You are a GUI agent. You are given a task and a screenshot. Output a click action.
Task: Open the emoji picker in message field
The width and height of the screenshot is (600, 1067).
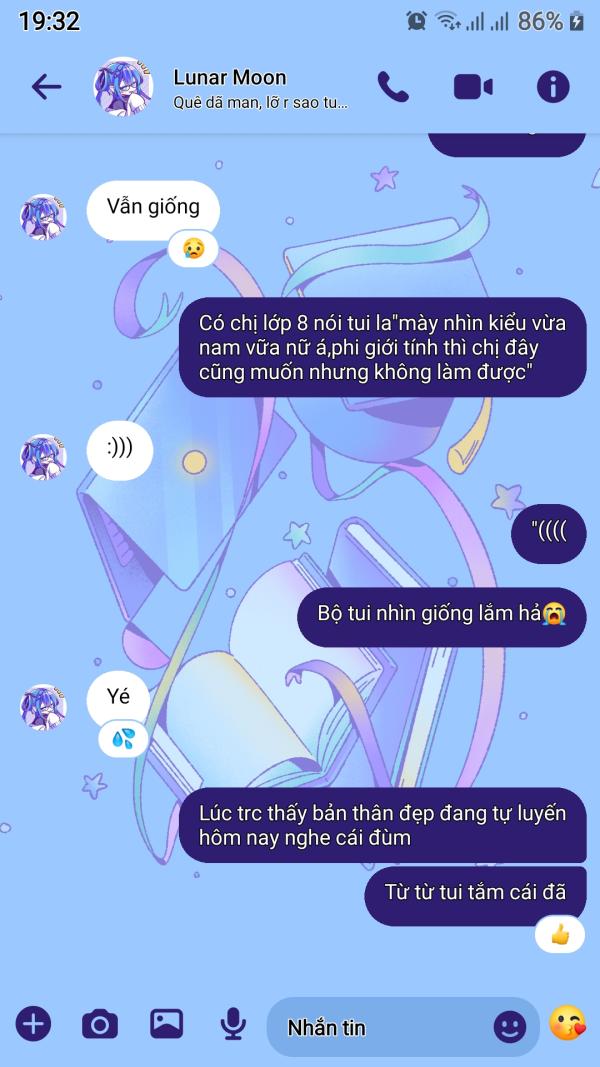tap(510, 1027)
